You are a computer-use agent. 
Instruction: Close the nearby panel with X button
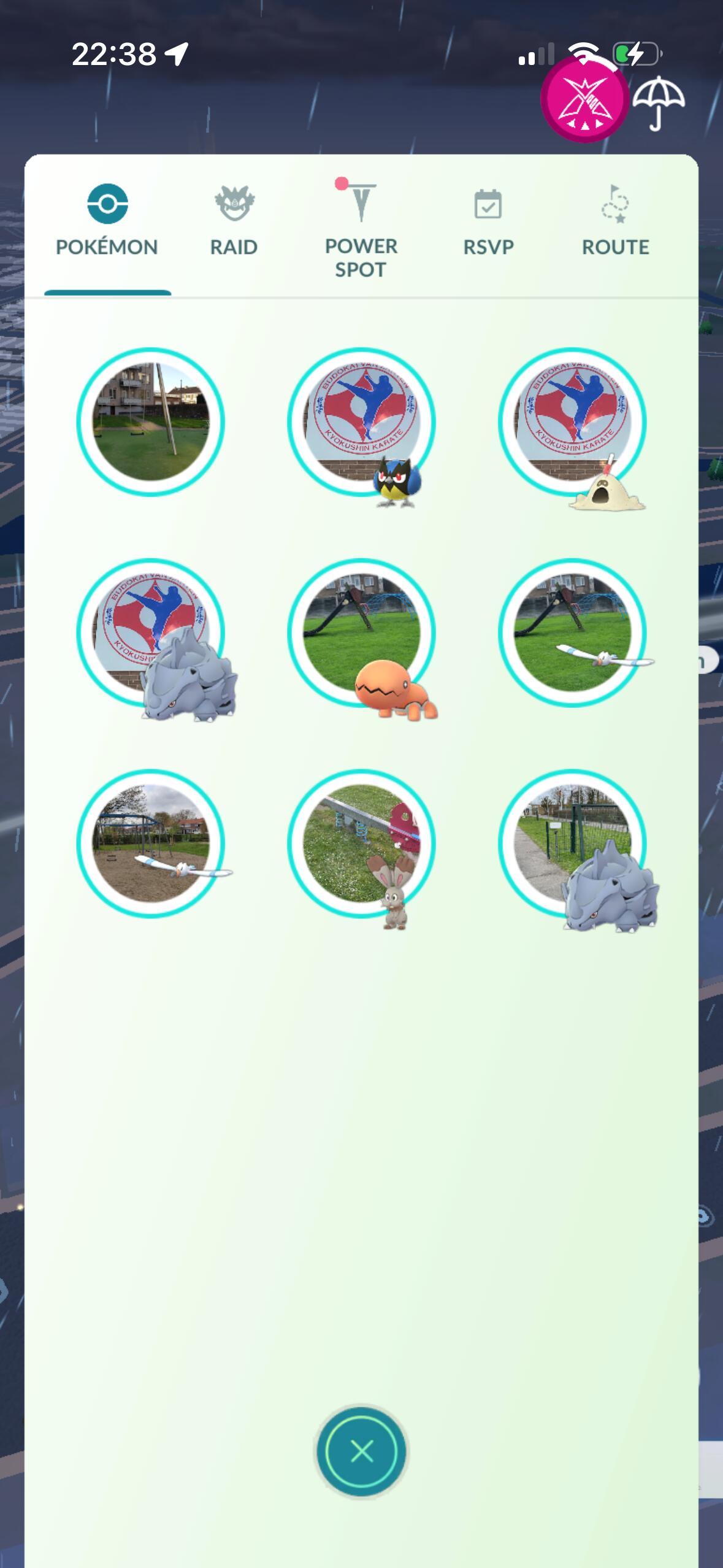point(361,1451)
